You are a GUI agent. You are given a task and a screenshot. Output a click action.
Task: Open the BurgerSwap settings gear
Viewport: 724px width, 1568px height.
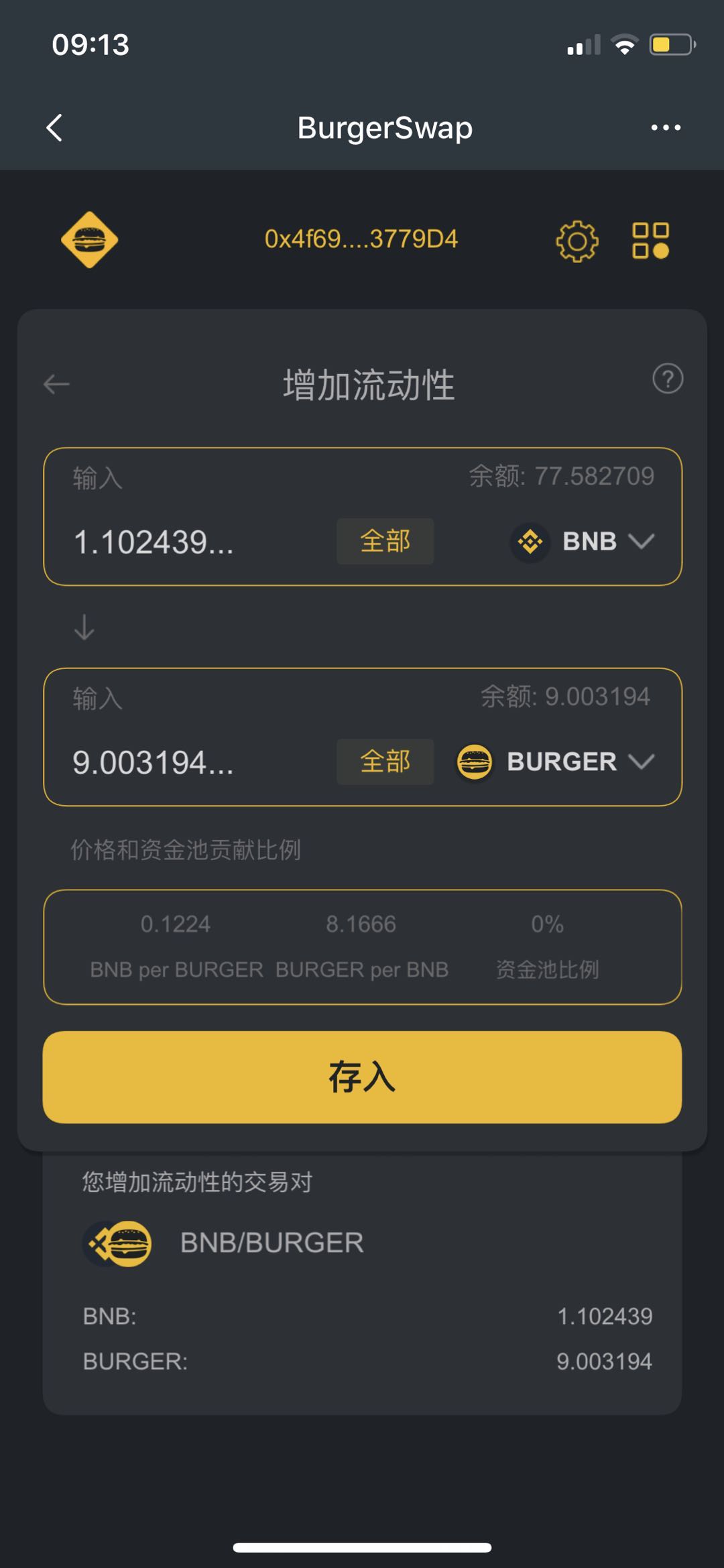578,243
